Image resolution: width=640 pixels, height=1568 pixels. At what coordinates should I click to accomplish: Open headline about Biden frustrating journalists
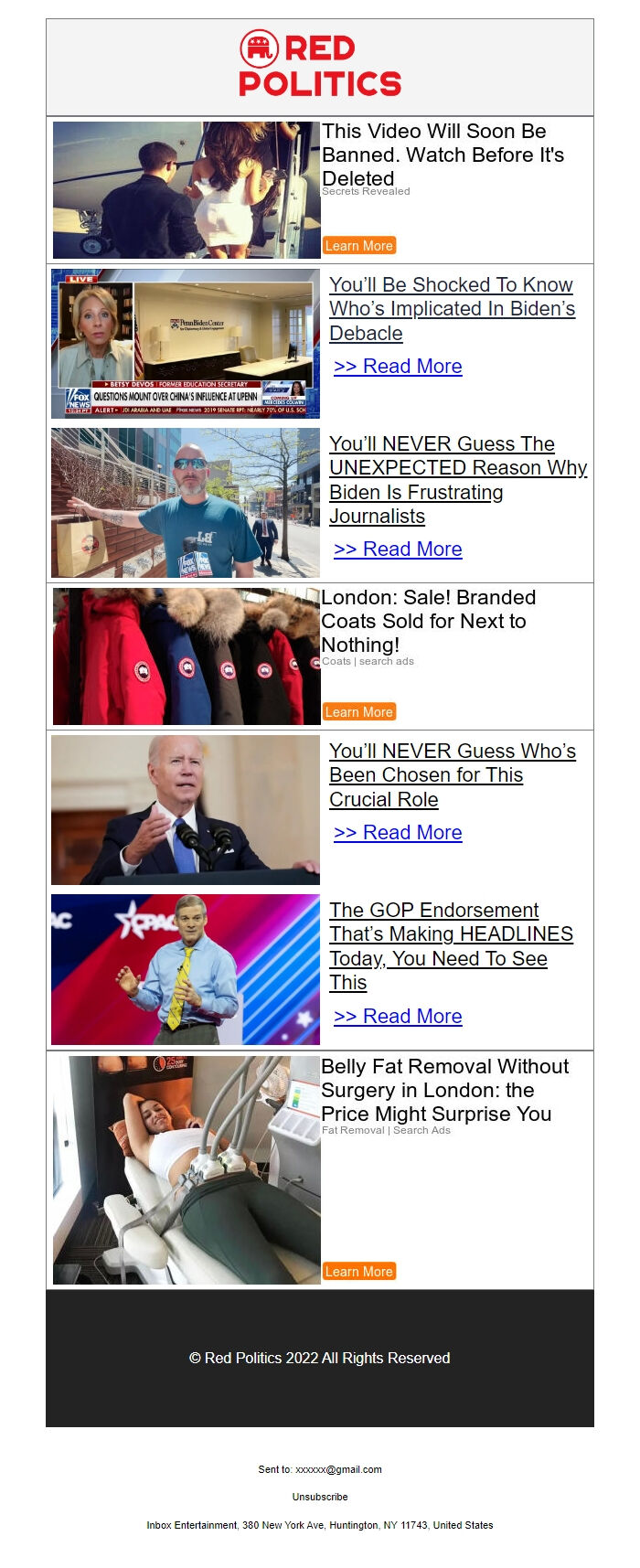[x=457, y=480]
